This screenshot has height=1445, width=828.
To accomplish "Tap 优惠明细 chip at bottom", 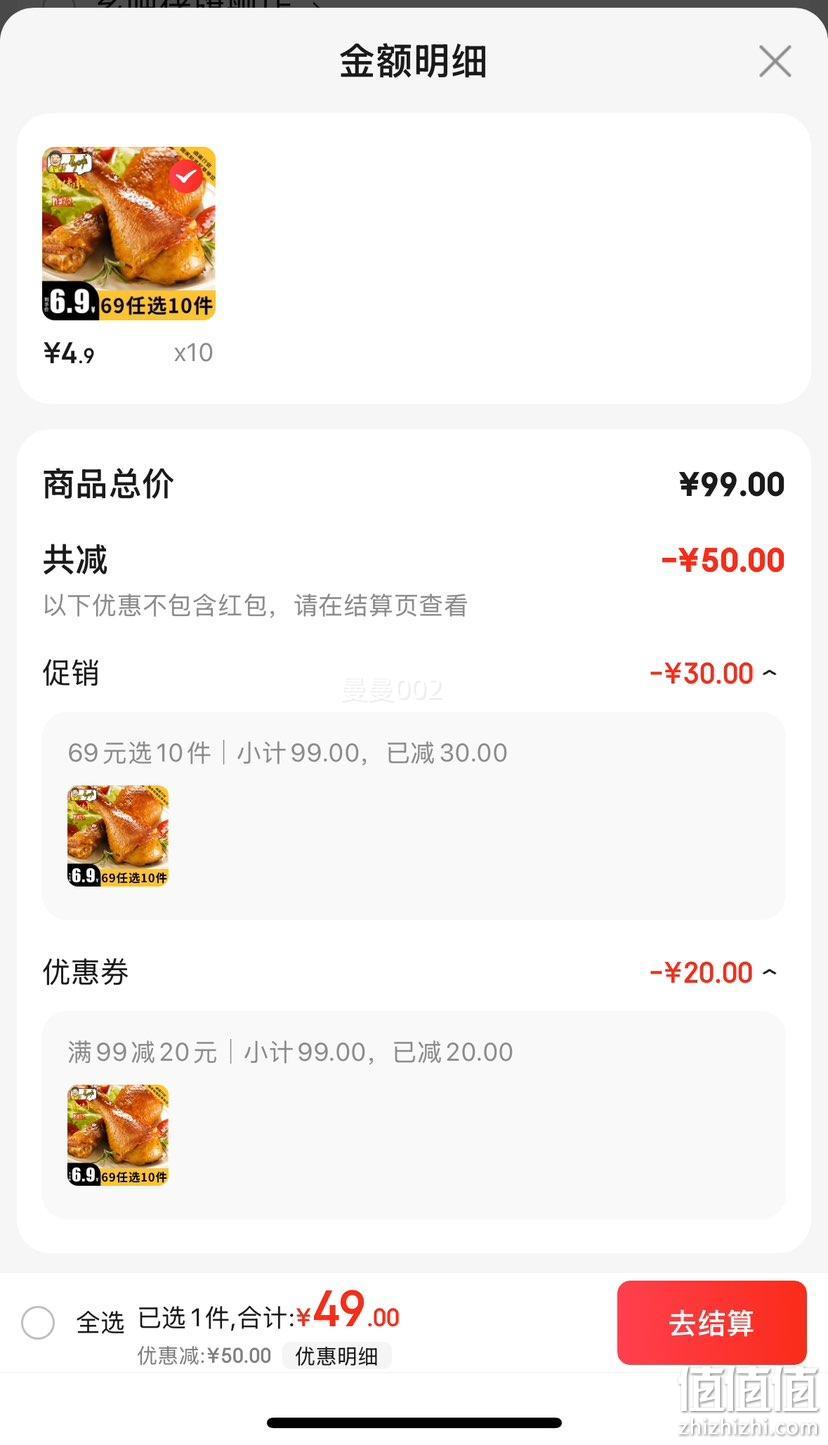I will [336, 1356].
